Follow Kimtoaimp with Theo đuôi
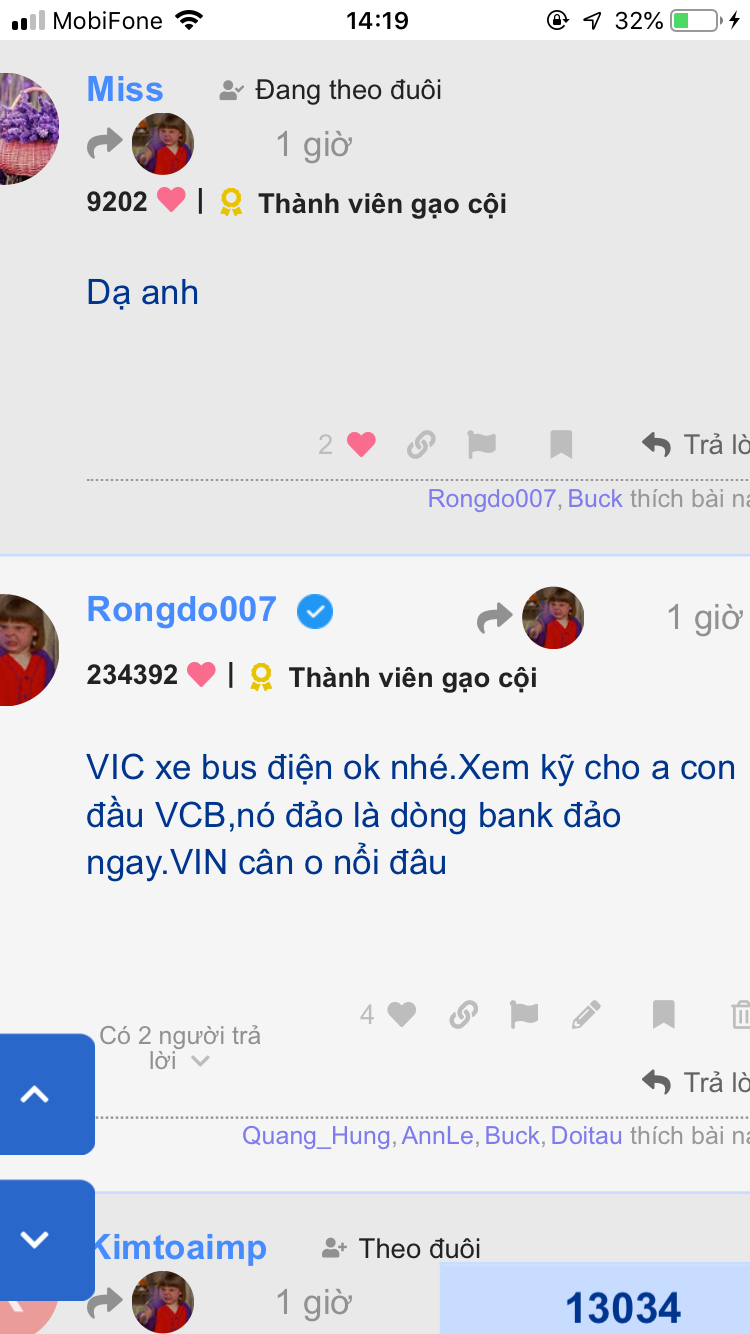Viewport: 750px width, 1334px height. point(401,1248)
